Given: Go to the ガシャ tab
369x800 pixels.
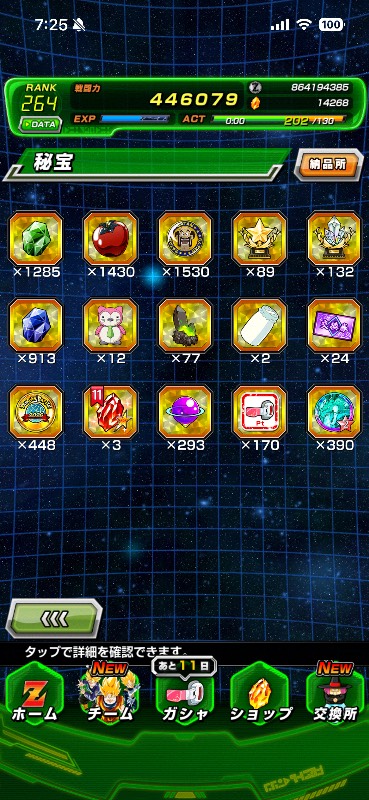Looking at the screenshot, I should point(185,694).
